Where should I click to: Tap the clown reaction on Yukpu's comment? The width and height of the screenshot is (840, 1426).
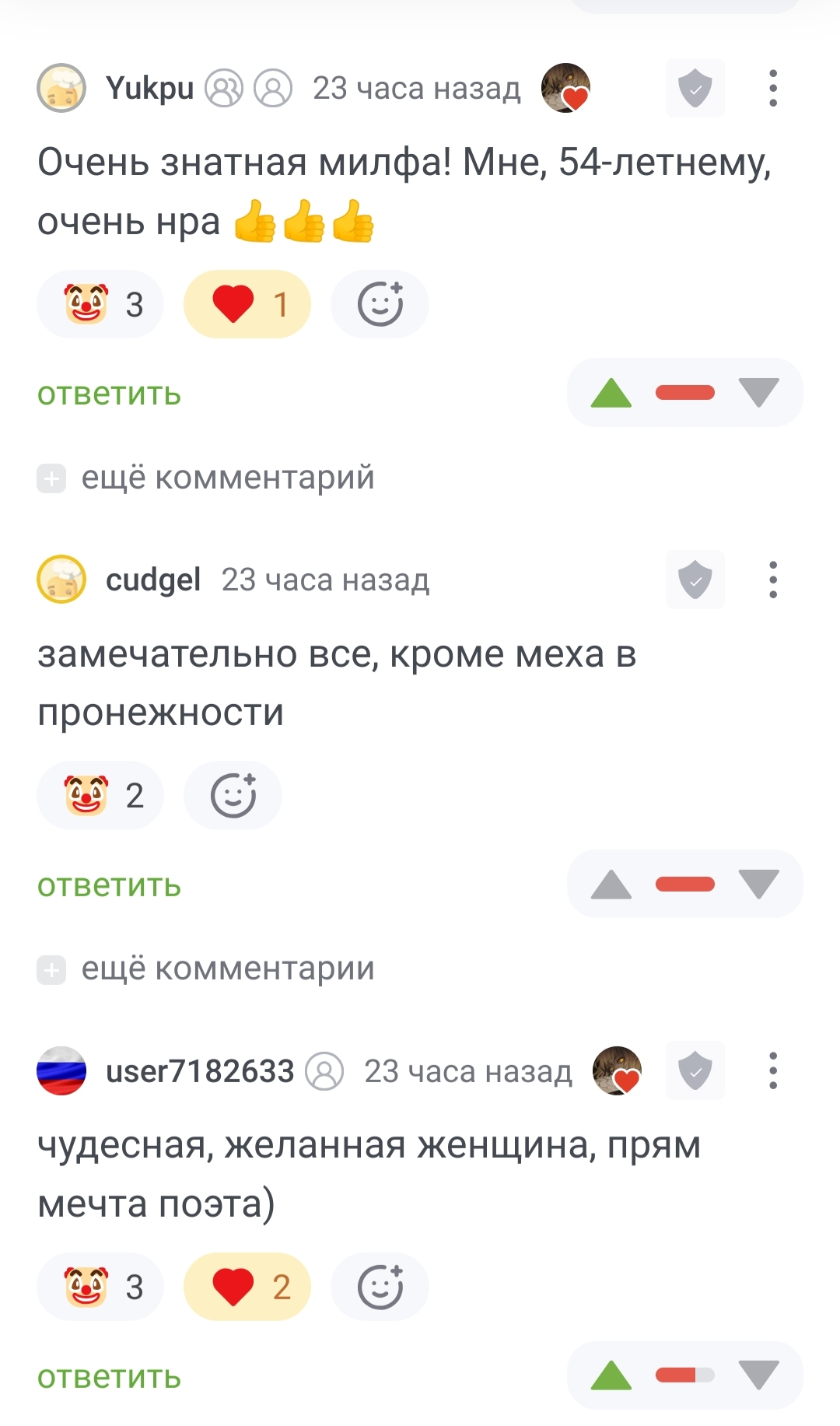[100, 304]
